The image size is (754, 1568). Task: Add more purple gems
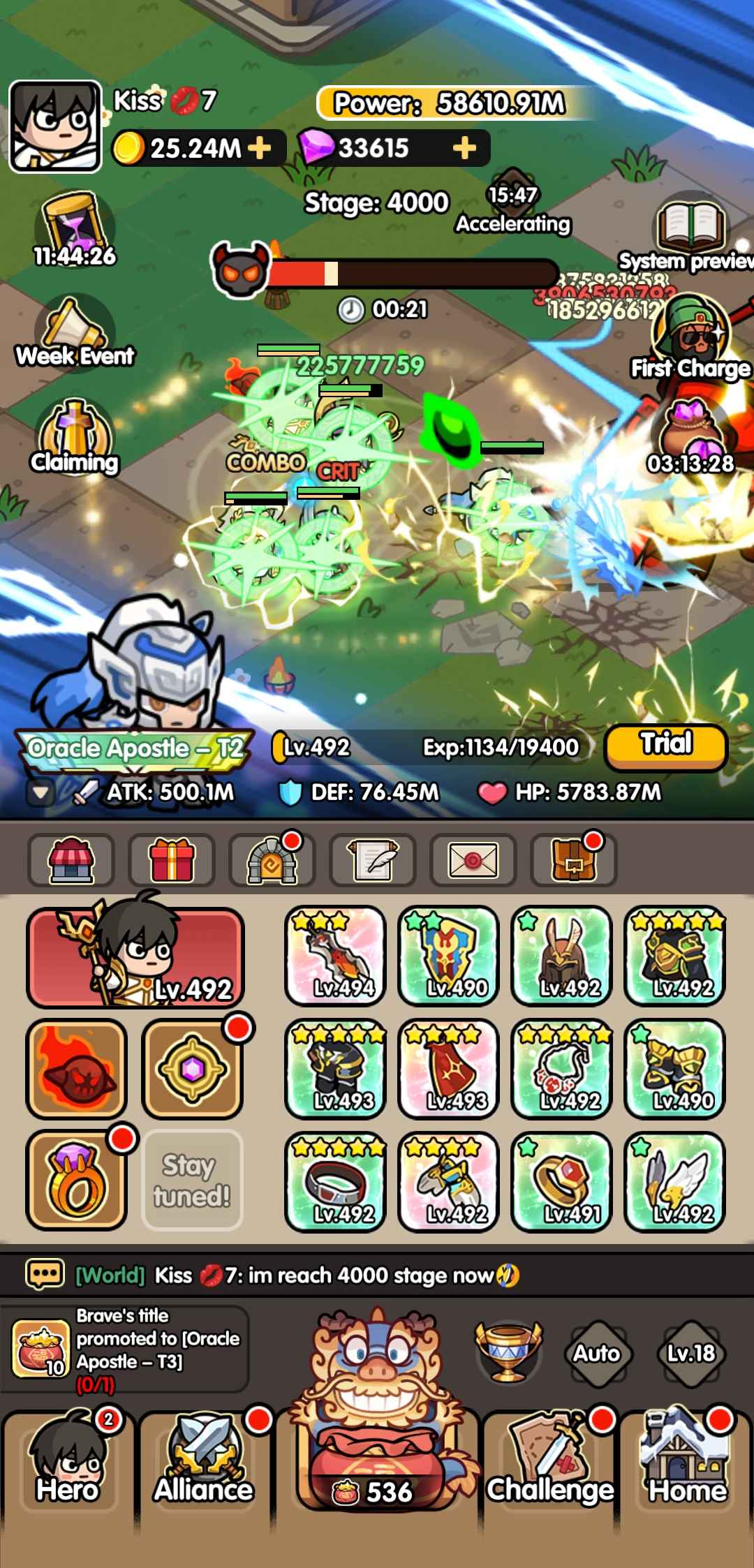464,147
